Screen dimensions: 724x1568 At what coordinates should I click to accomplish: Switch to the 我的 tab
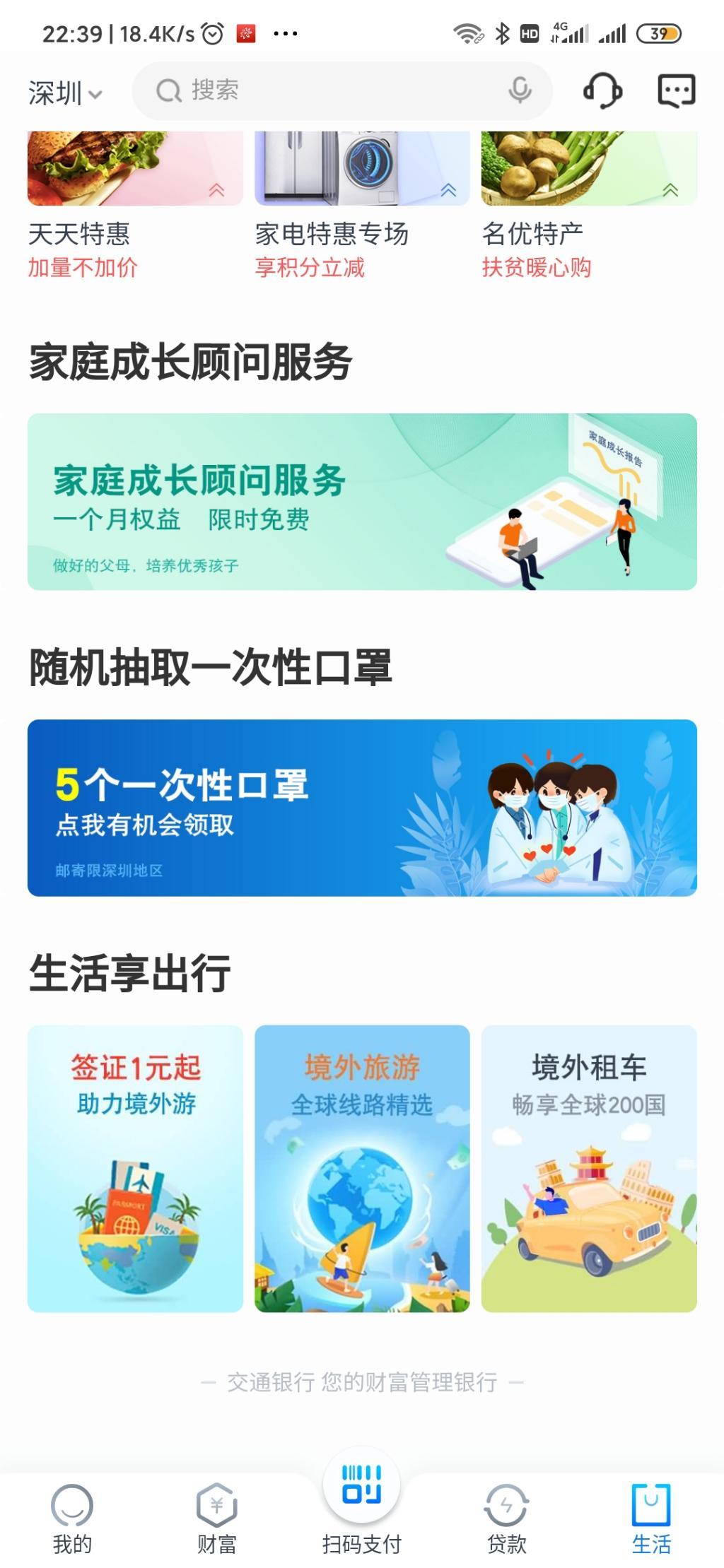(x=72, y=1516)
